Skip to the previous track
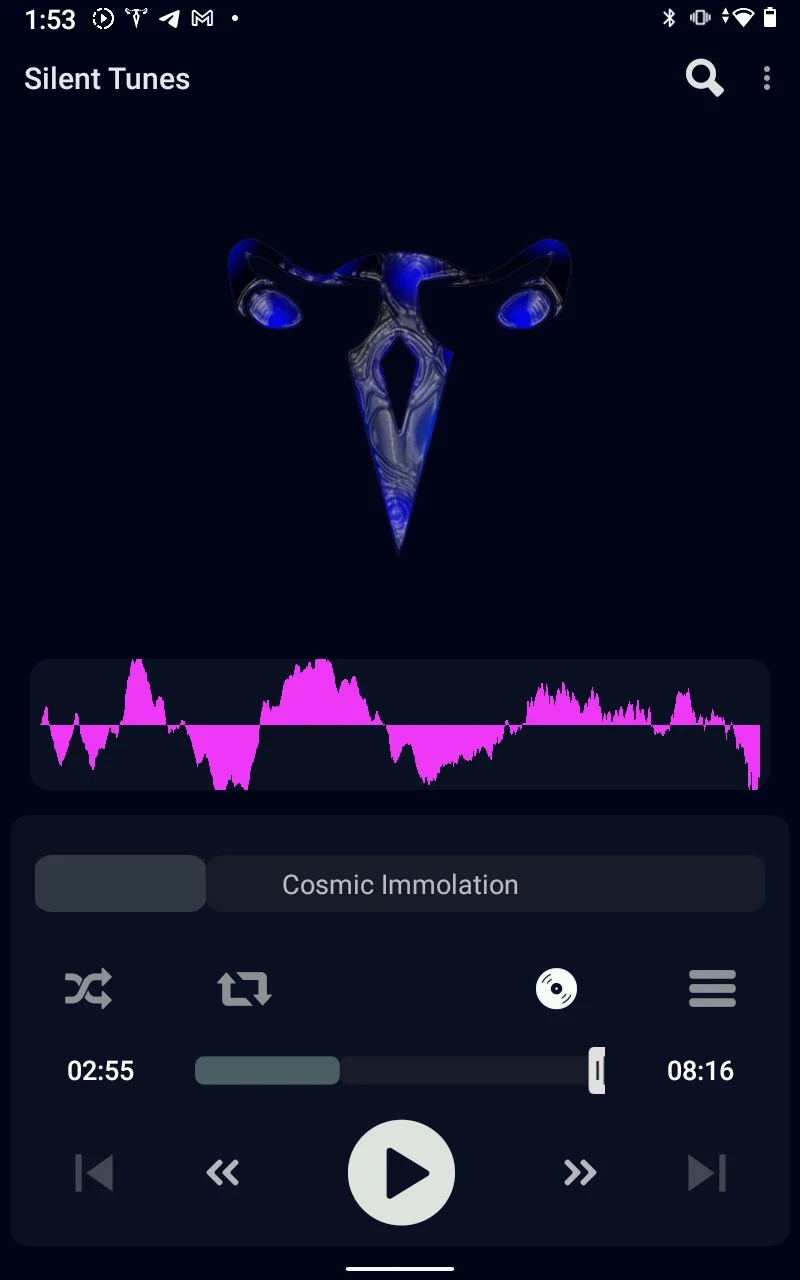 click(94, 1173)
